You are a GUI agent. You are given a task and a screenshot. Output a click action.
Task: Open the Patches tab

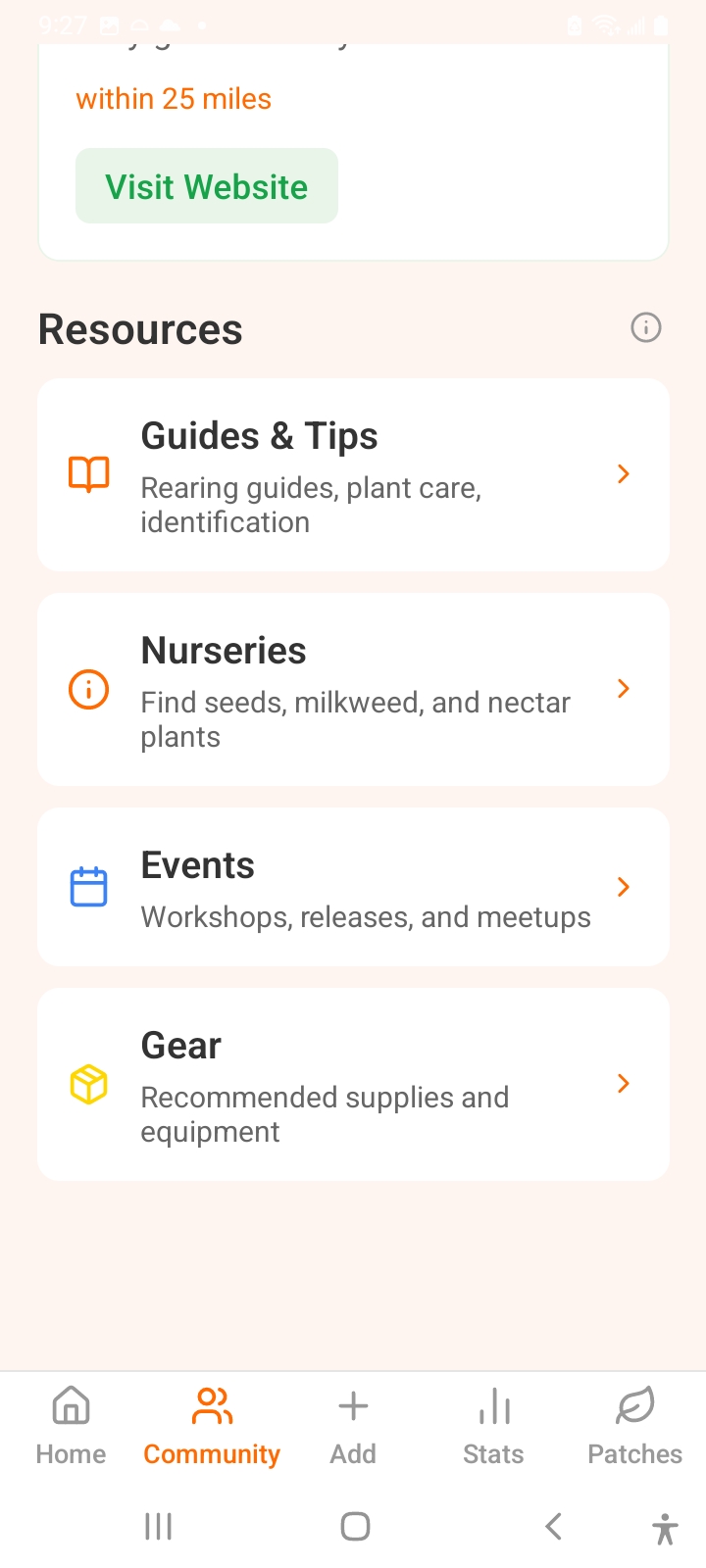[634, 1425]
